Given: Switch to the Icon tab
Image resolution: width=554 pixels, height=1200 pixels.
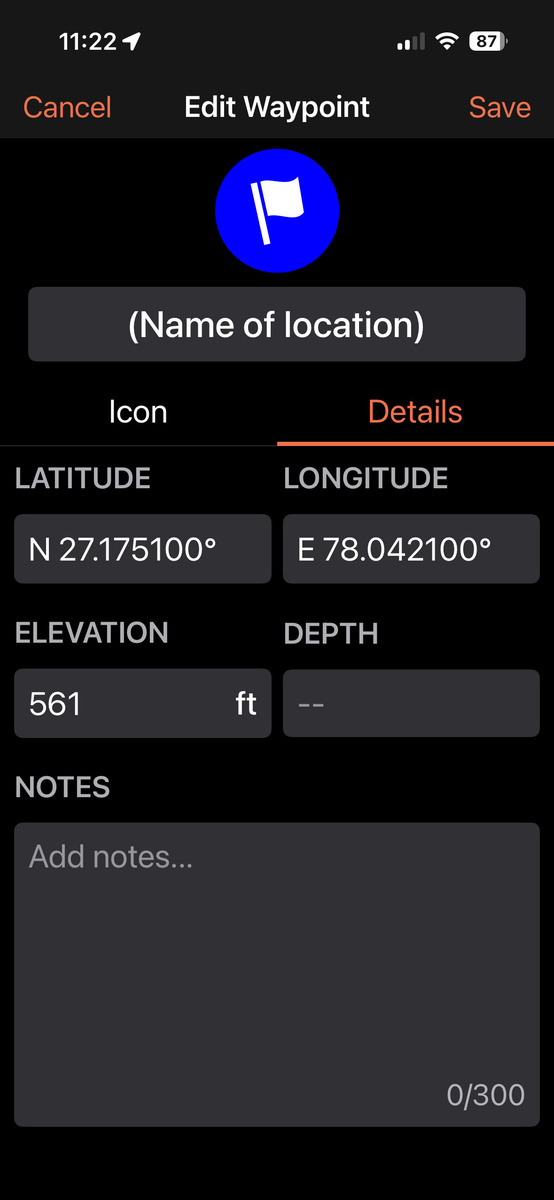Looking at the screenshot, I should 138,412.
